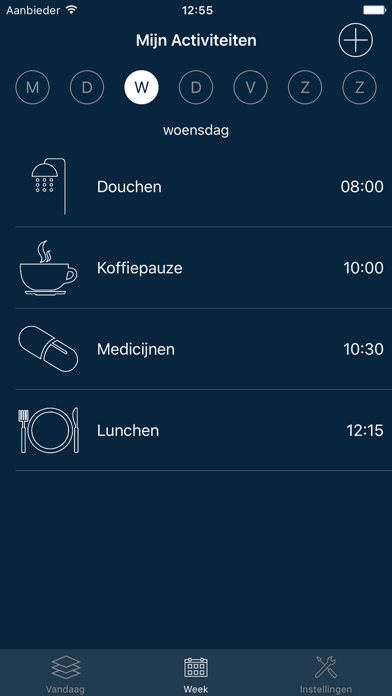Viewport: 392px width, 696px height.
Task: Add a new activity with plus button
Action: click(x=356, y=40)
